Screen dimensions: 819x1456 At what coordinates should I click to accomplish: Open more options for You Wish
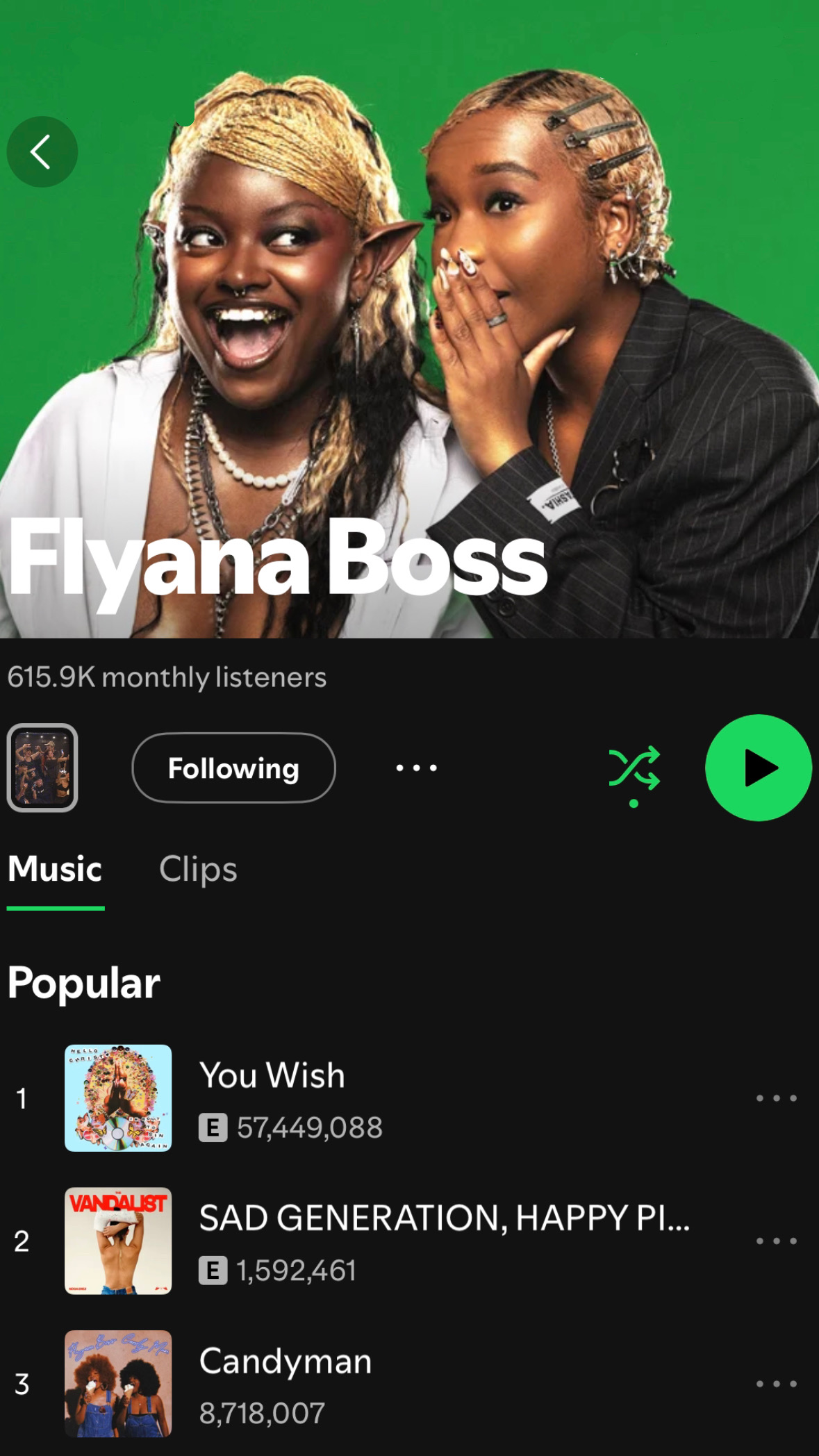tap(776, 1098)
